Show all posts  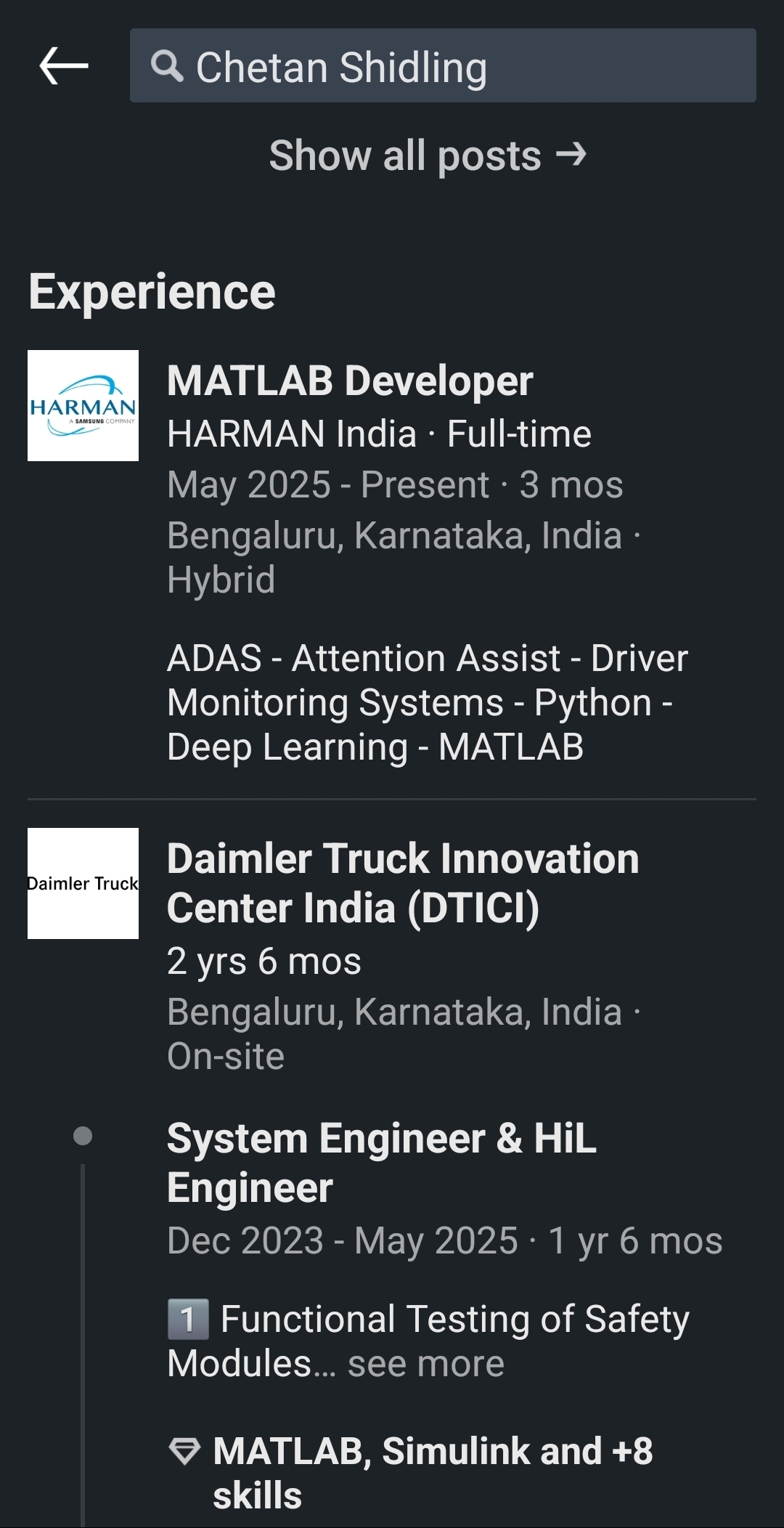[x=427, y=155]
